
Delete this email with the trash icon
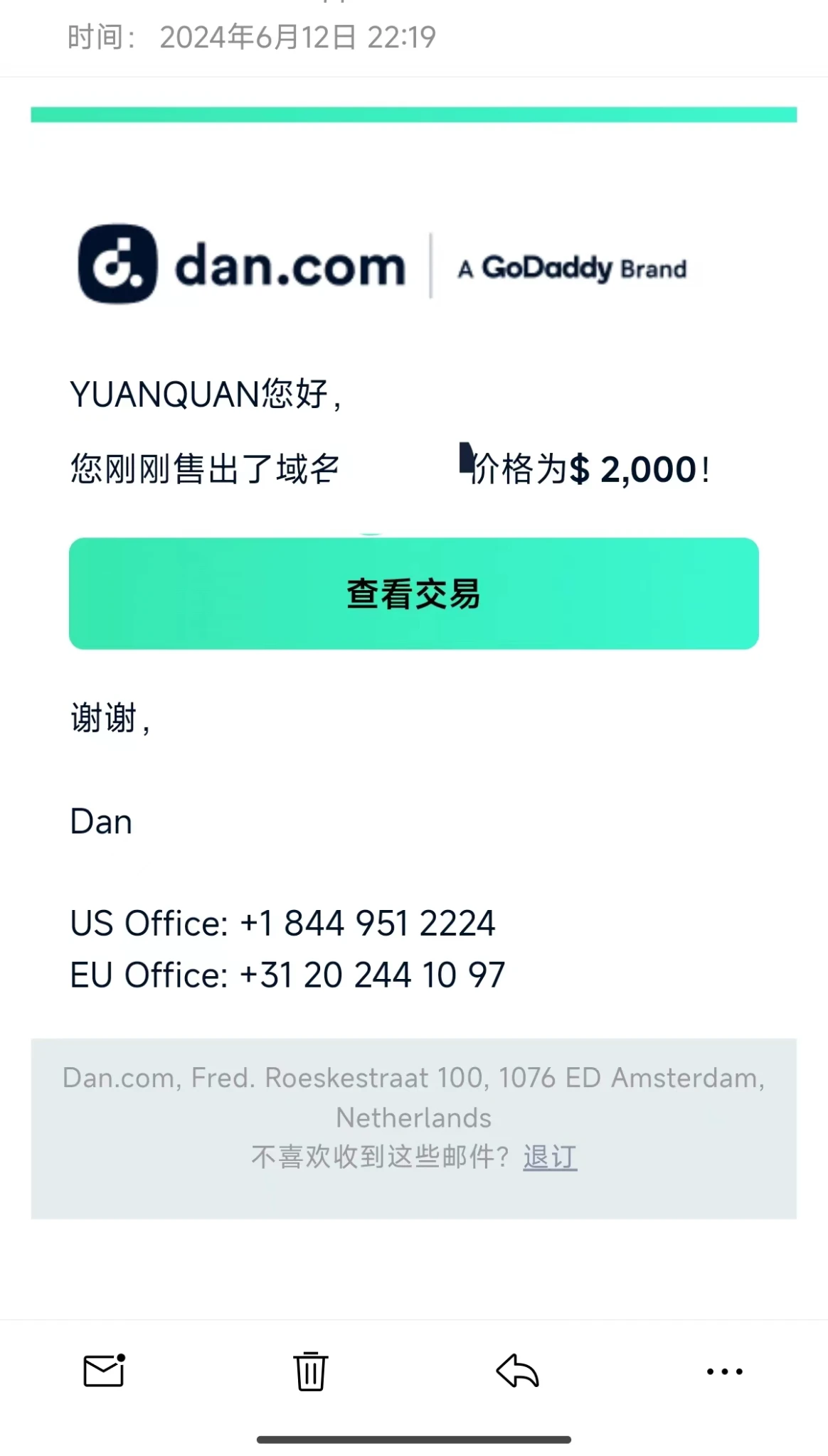pyautogui.click(x=311, y=1371)
